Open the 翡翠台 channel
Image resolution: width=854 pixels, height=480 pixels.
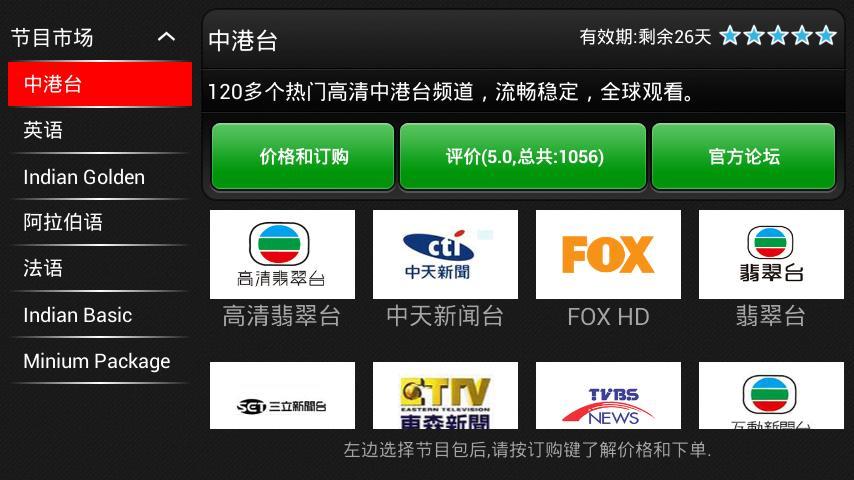(x=771, y=255)
